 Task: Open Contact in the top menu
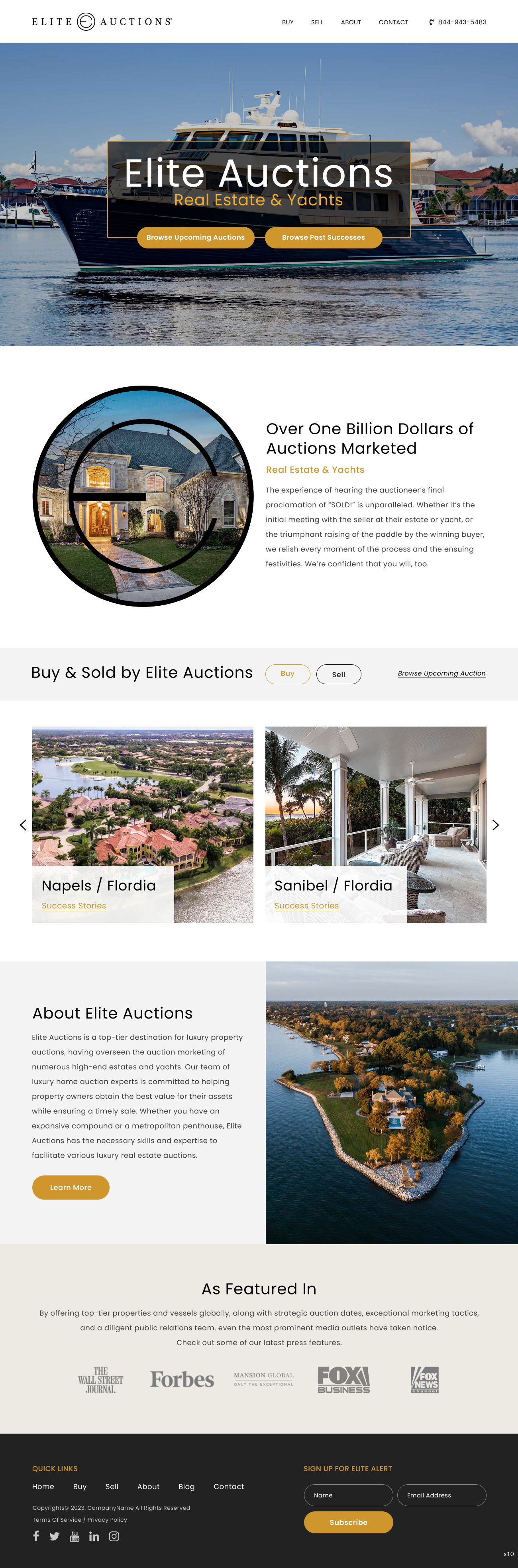pyautogui.click(x=393, y=22)
